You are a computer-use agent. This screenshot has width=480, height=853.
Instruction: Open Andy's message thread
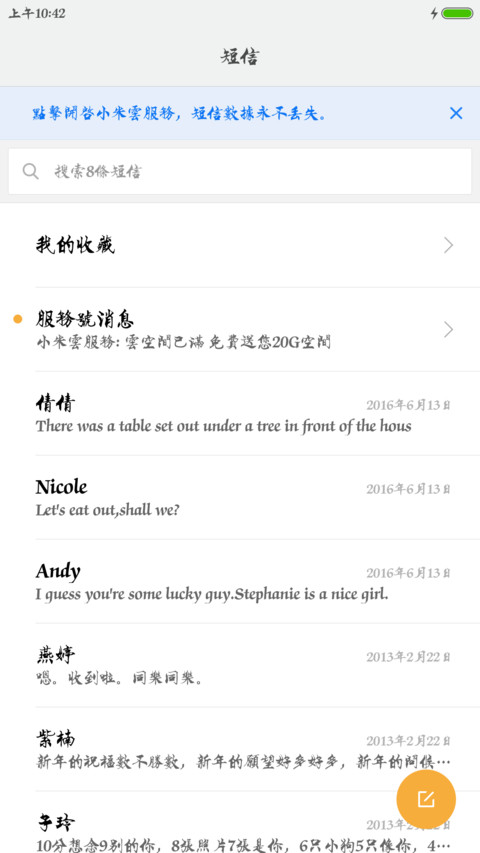coord(240,581)
